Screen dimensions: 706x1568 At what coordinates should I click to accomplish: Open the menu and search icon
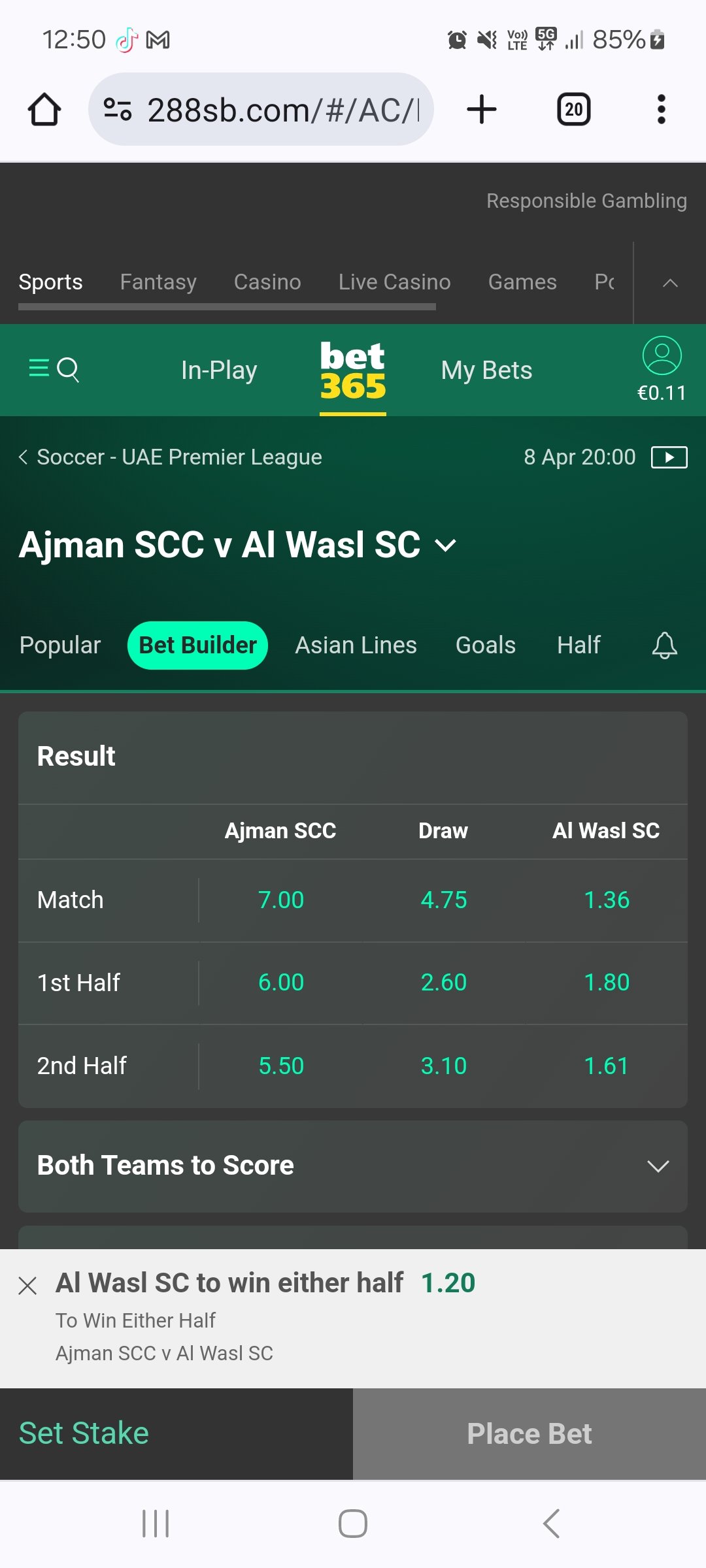(x=54, y=369)
